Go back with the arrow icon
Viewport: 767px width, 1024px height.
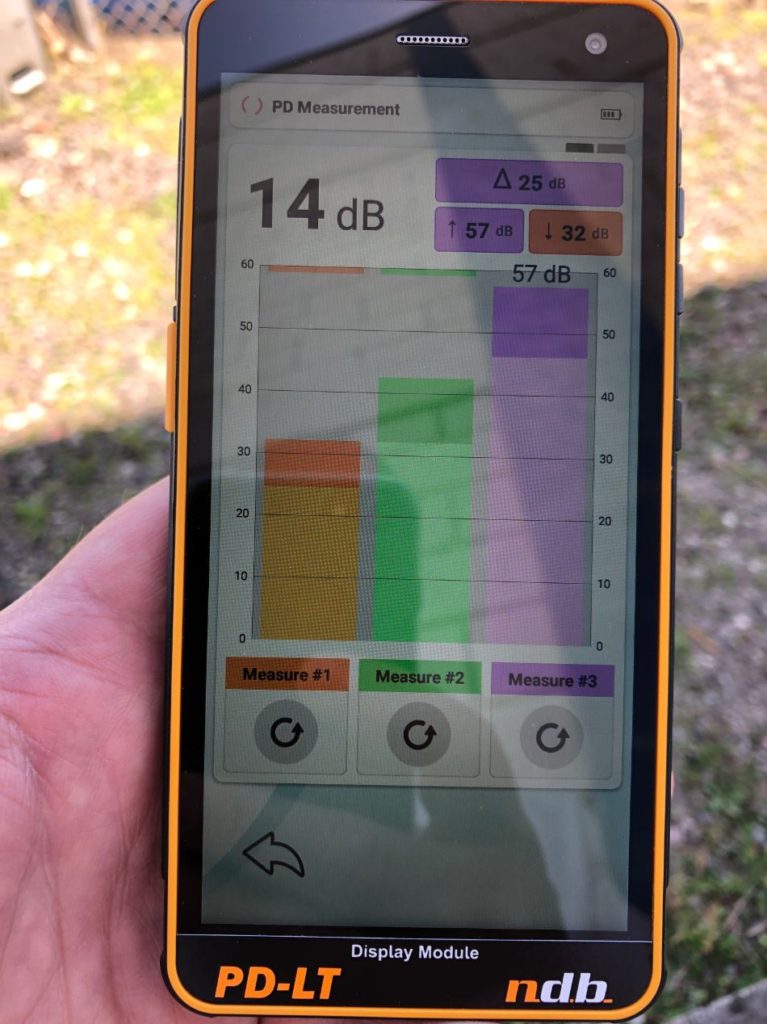click(x=274, y=855)
